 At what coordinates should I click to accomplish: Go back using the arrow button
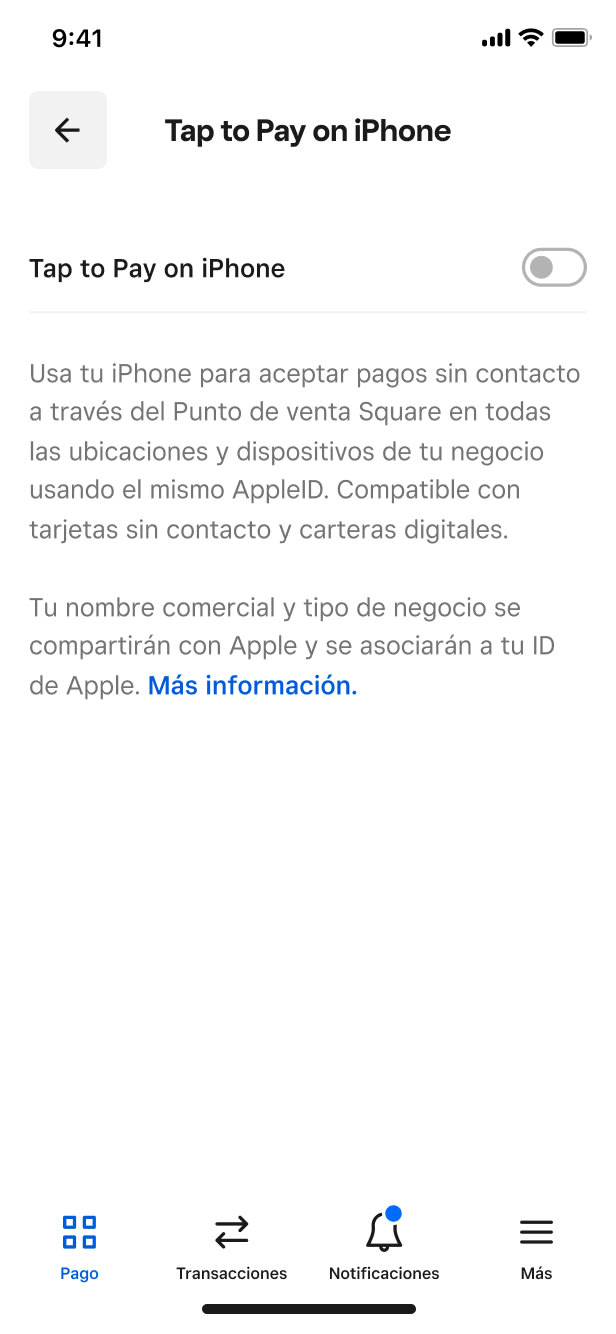pos(68,130)
